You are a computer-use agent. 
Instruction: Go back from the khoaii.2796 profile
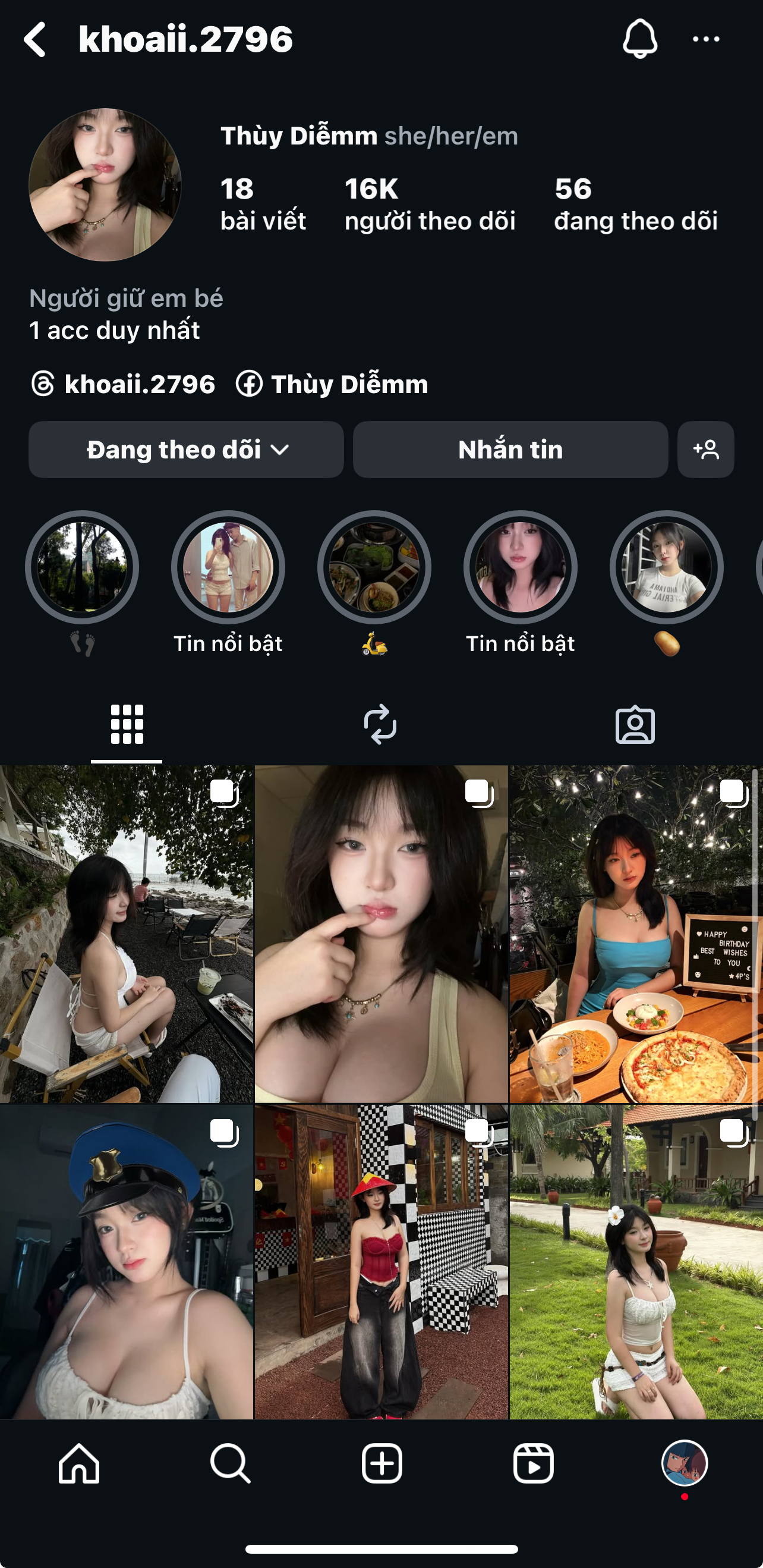pyautogui.click(x=35, y=40)
